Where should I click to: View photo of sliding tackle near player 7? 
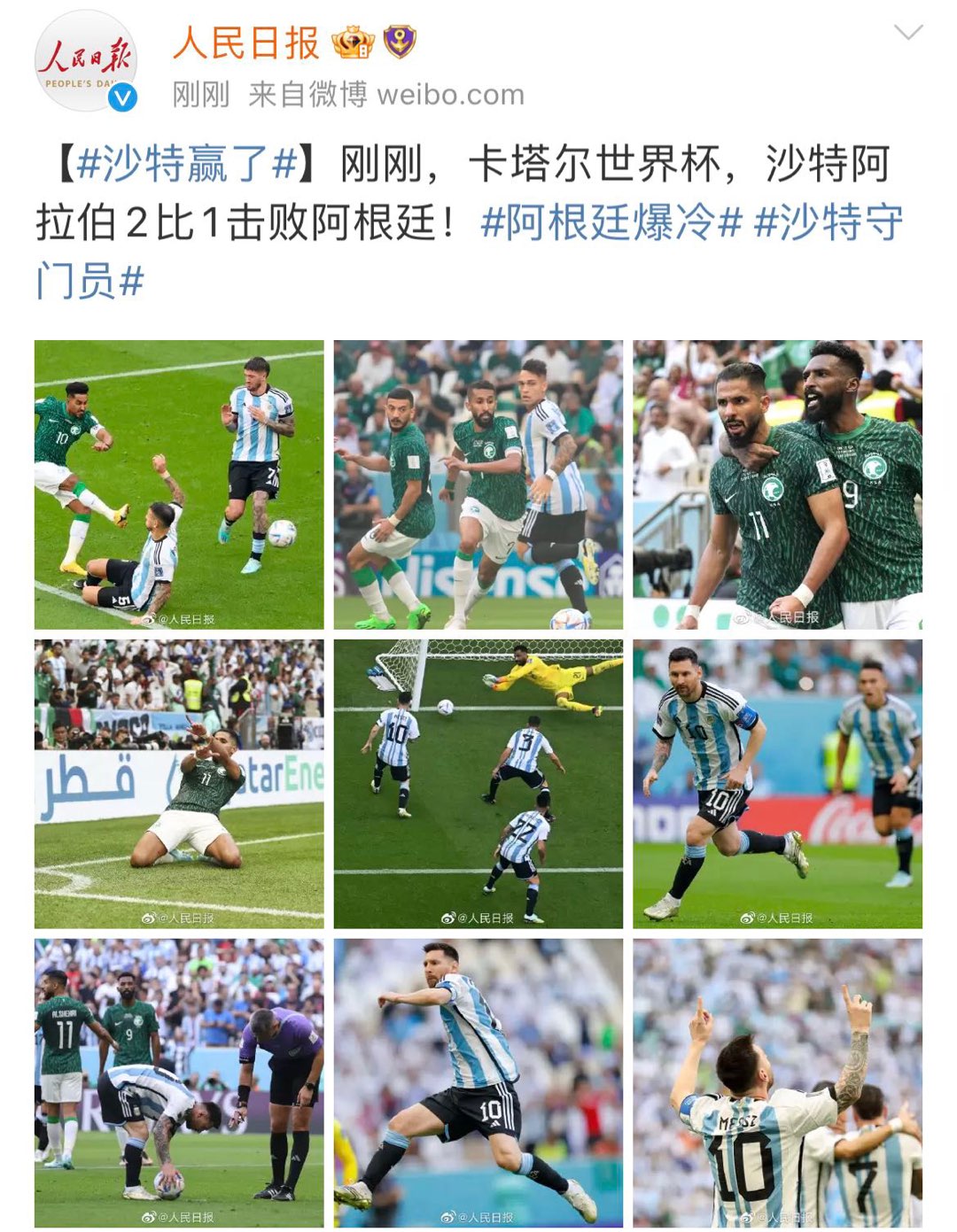179,484
